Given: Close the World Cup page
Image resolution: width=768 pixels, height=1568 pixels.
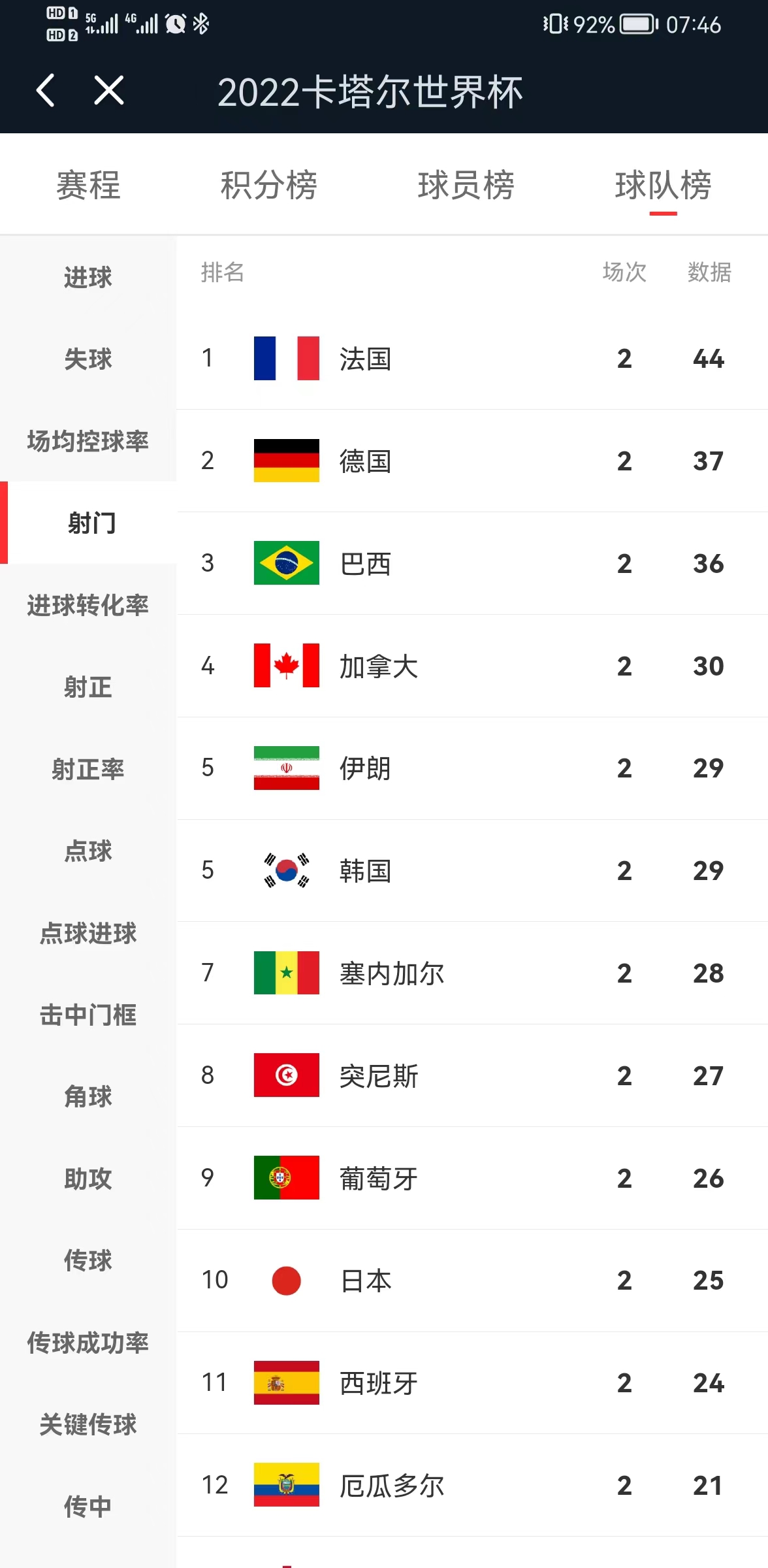Looking at the screenshot, I should 108,90.
